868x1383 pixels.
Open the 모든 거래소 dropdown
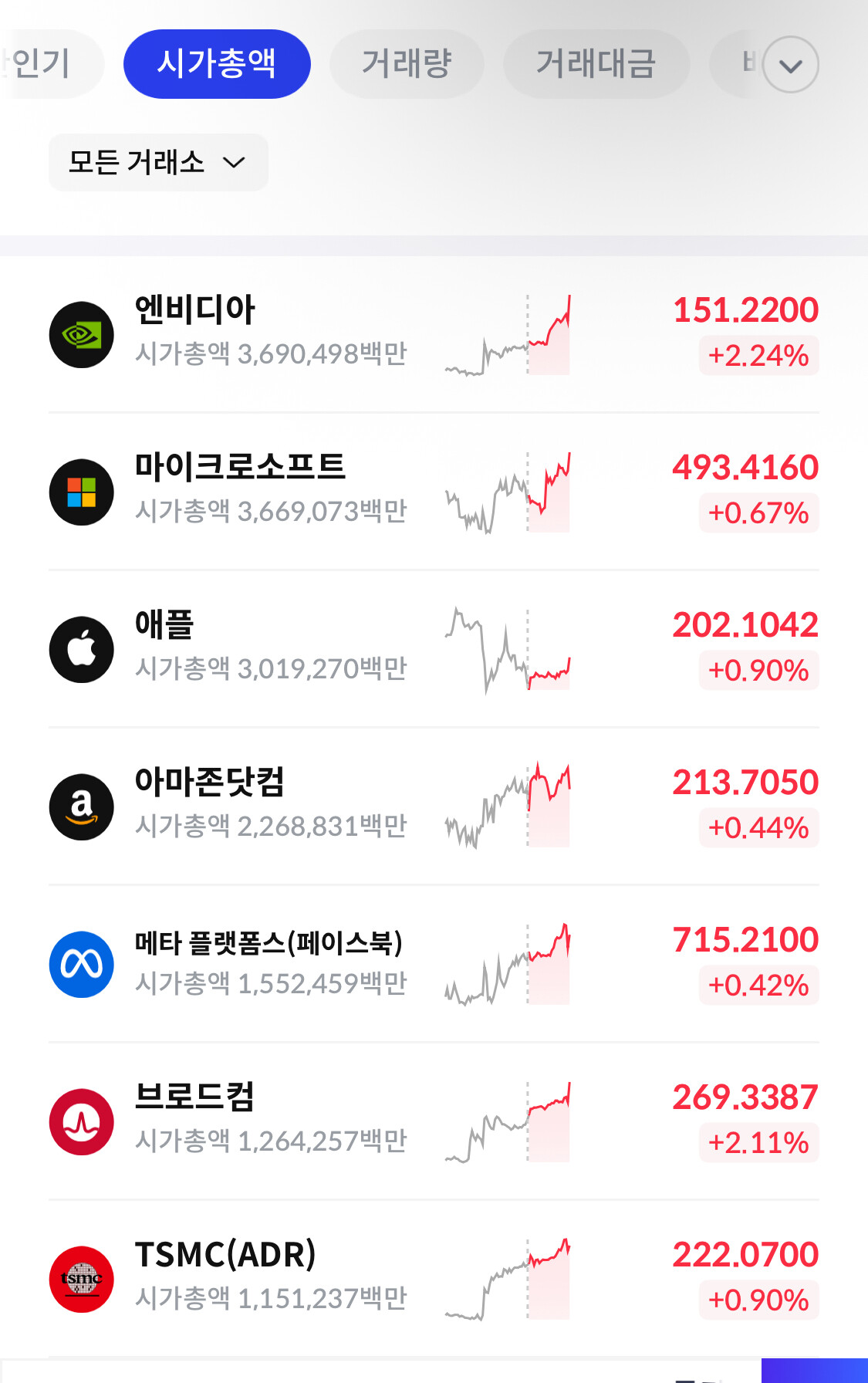pyautogui.click(x=158, y=162)
